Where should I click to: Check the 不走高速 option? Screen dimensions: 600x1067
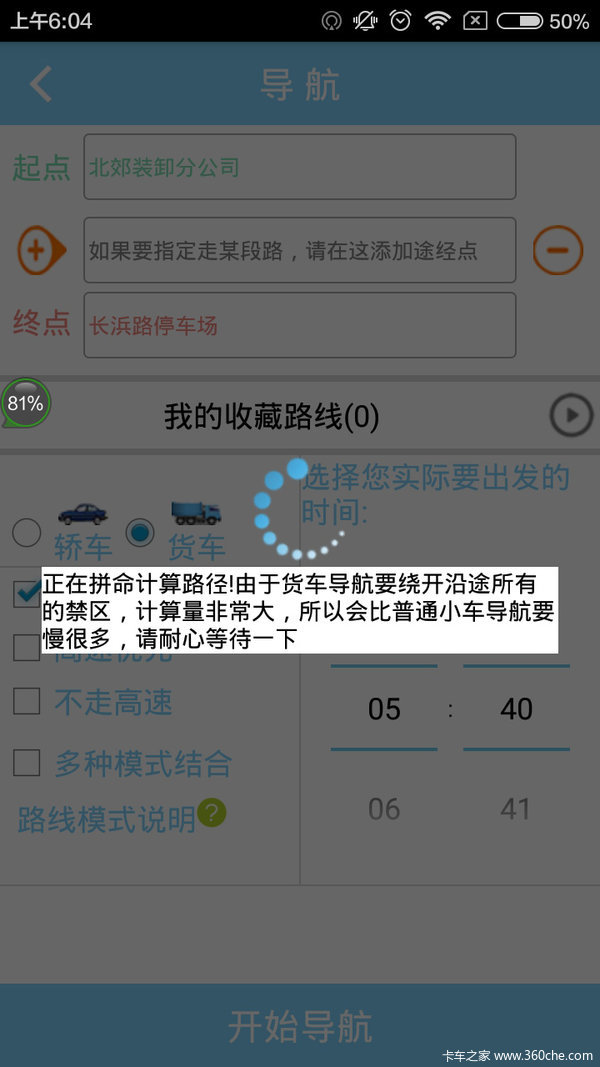pos(27,701)
